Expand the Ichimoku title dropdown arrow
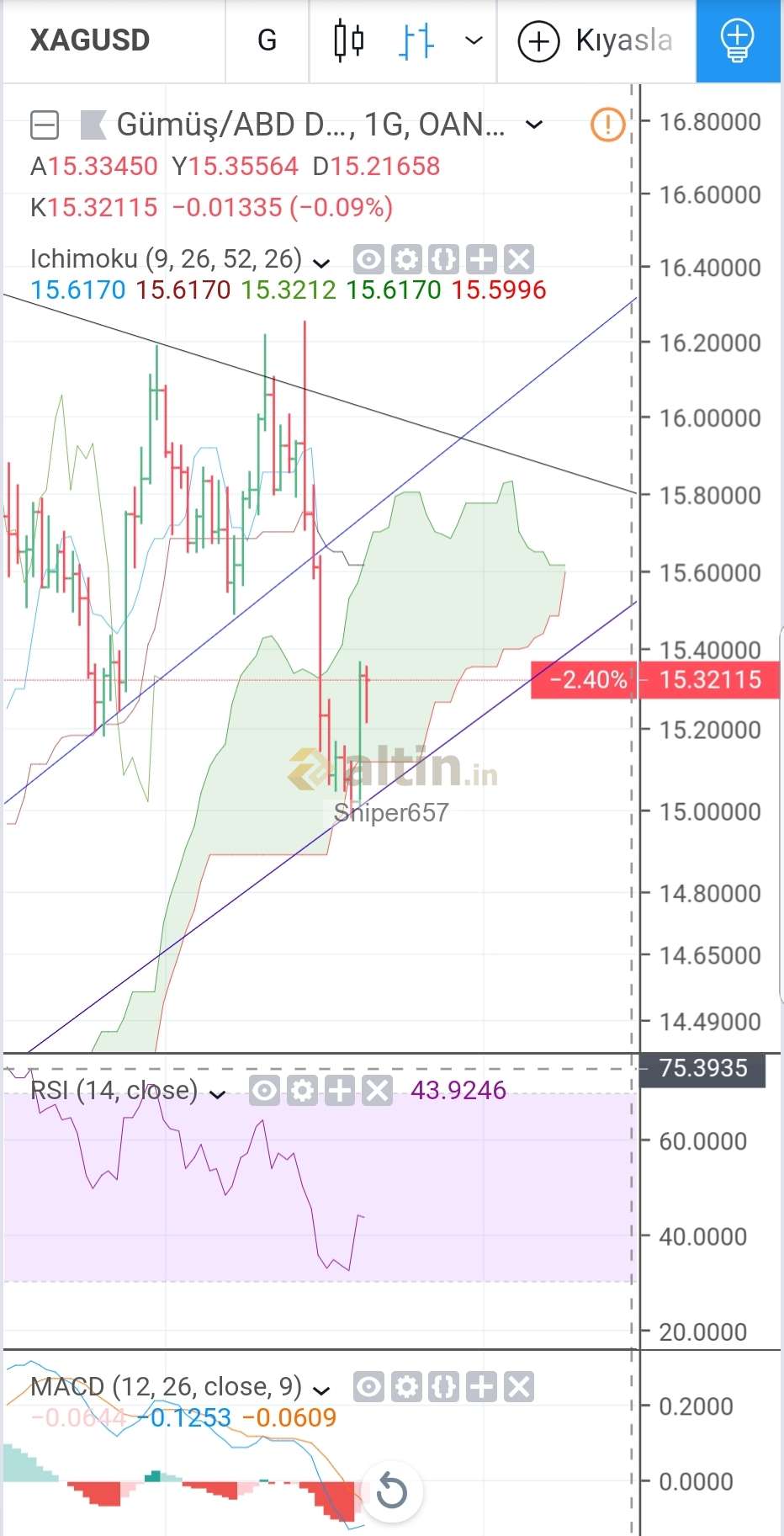 pyautogui.click(x=321, y=263)
